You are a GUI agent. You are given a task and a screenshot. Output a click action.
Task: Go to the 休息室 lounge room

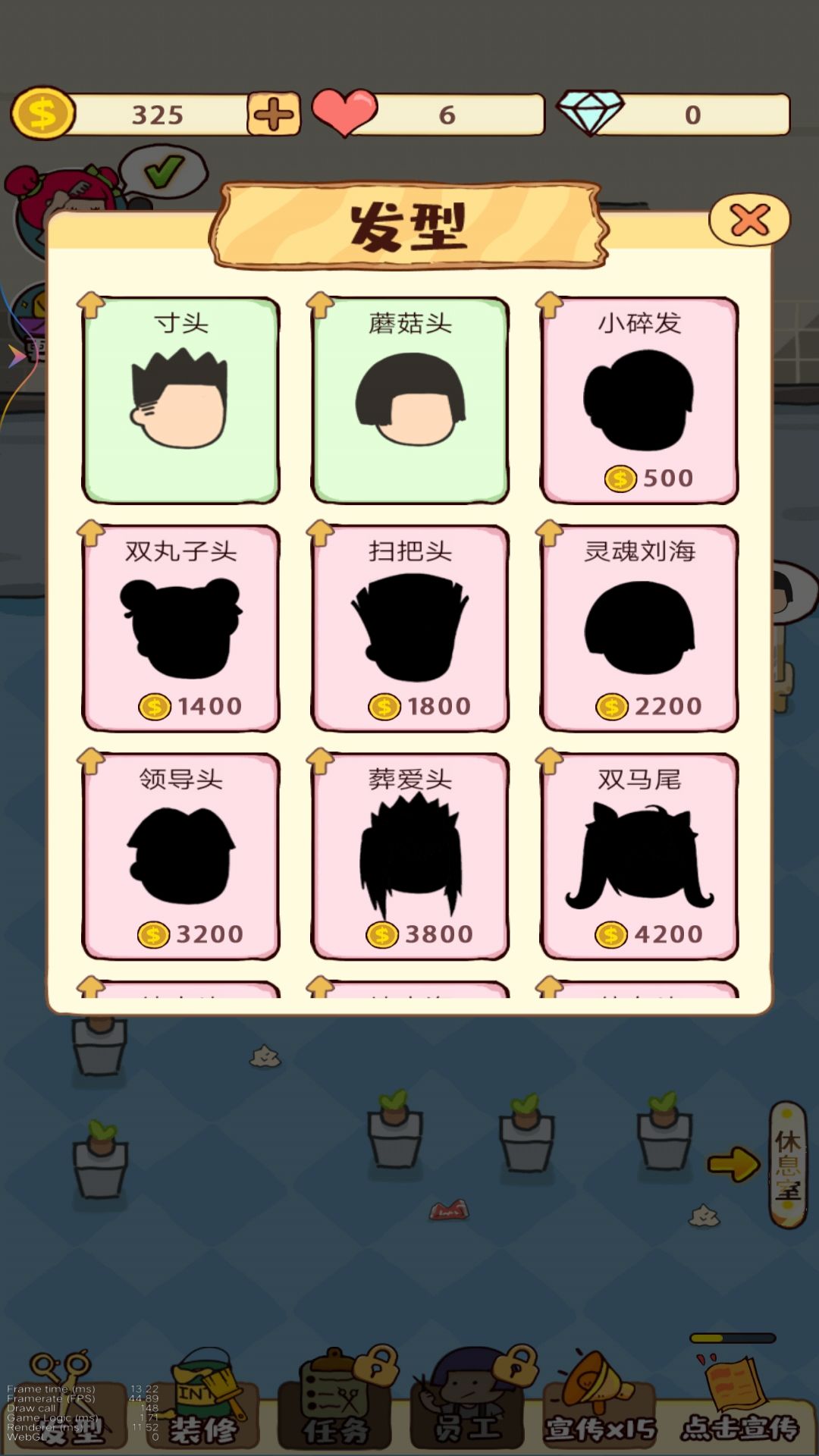(x=788, y=1164)
